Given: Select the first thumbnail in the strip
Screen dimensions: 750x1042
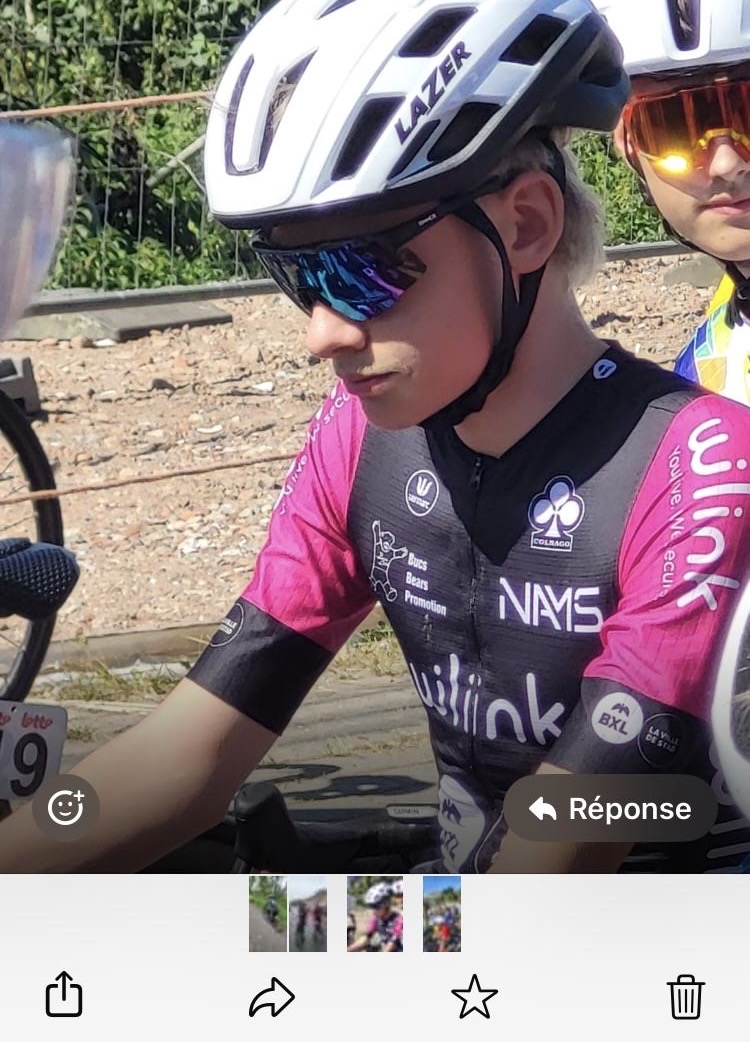Looking at the screenshot, I should tap(267, 913).
